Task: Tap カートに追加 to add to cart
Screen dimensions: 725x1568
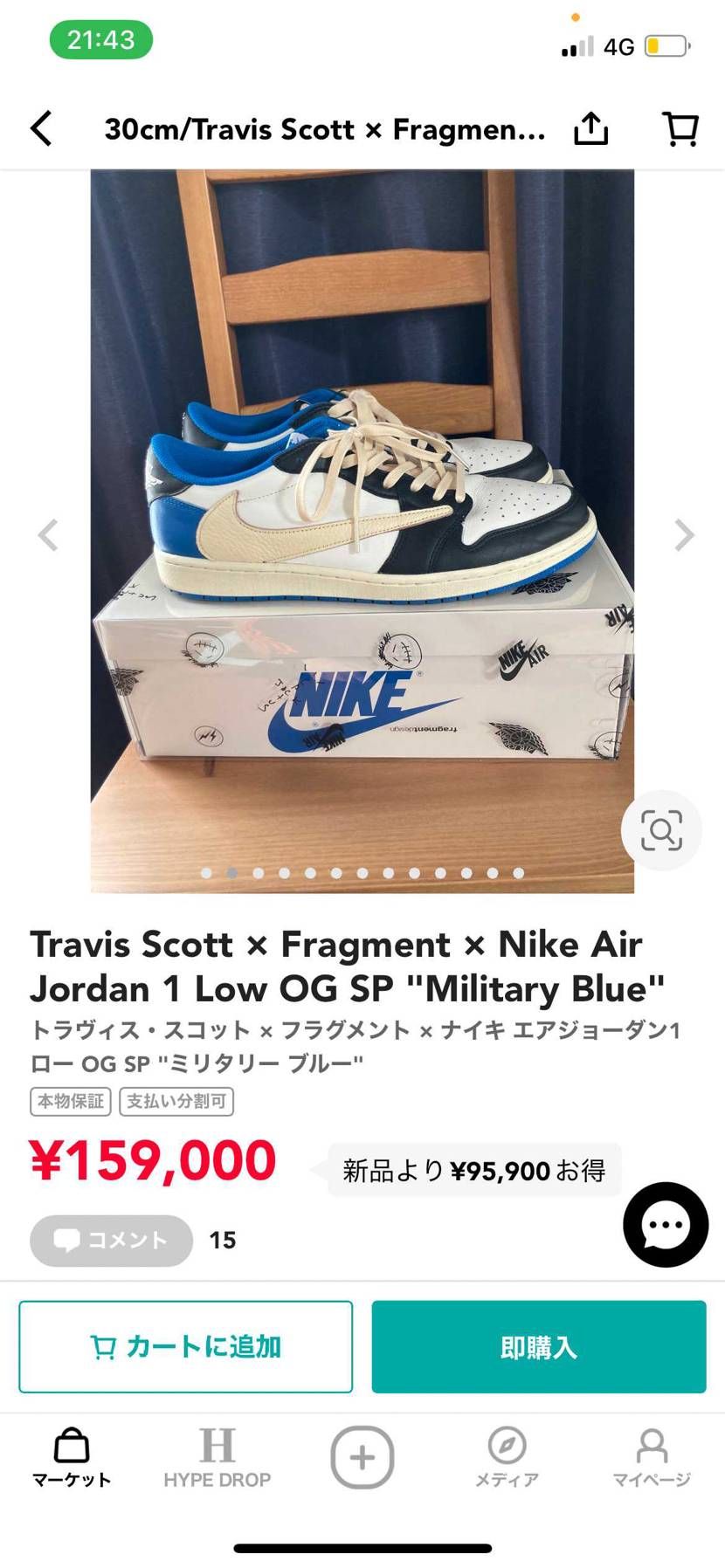Action: (x=185, y=1346)
